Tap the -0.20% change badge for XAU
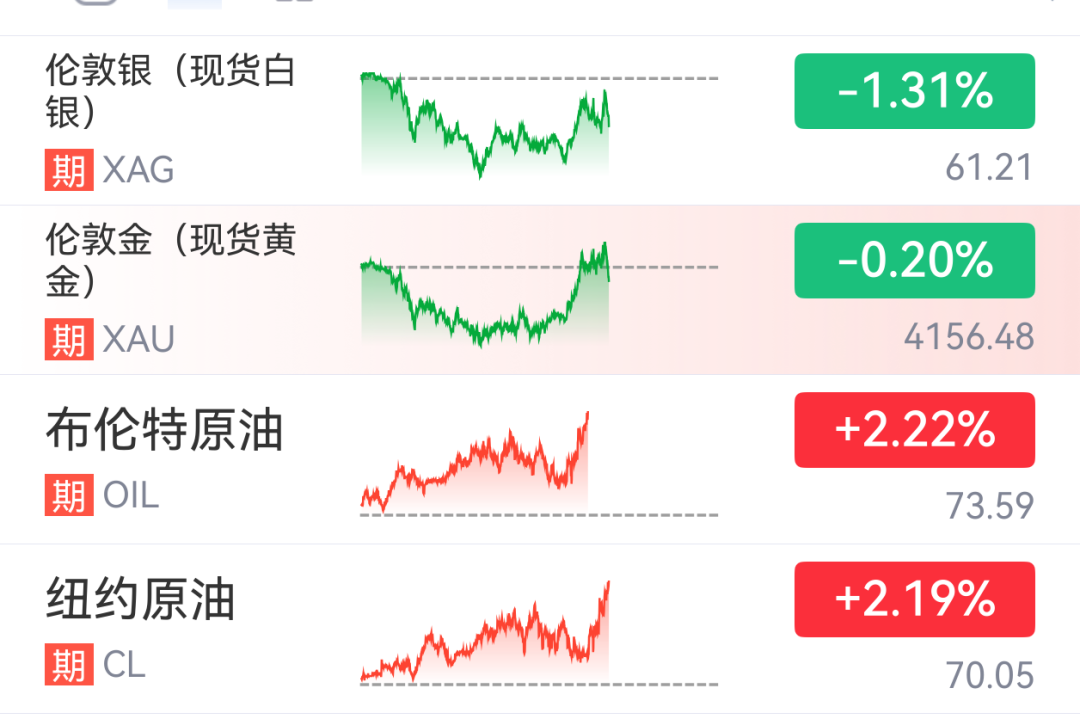The image size is (1080, 719). click(x=914, y=260)
